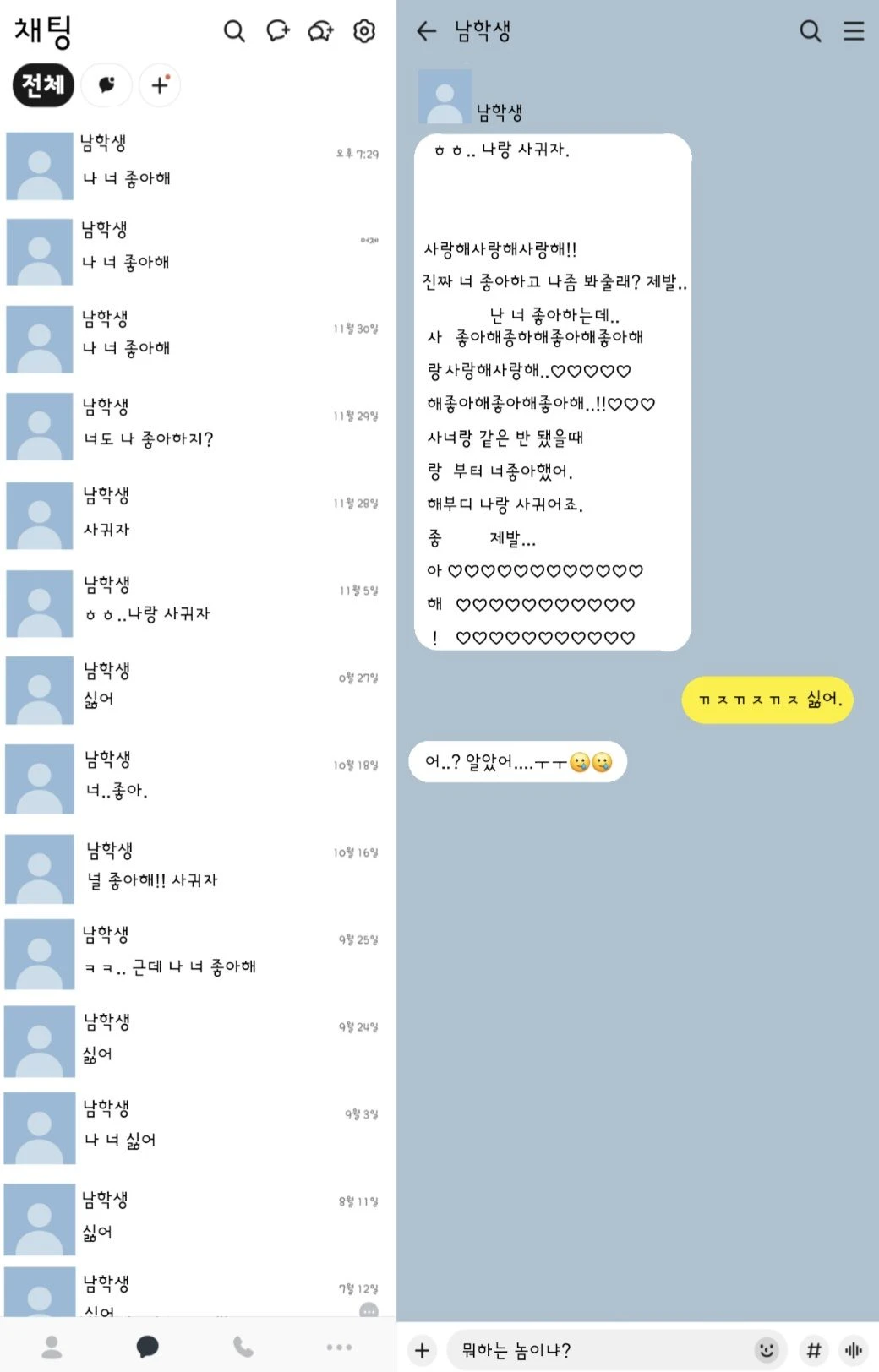
Task: Open 너도 나 좋아하지? chat
Action: (194, 425)
